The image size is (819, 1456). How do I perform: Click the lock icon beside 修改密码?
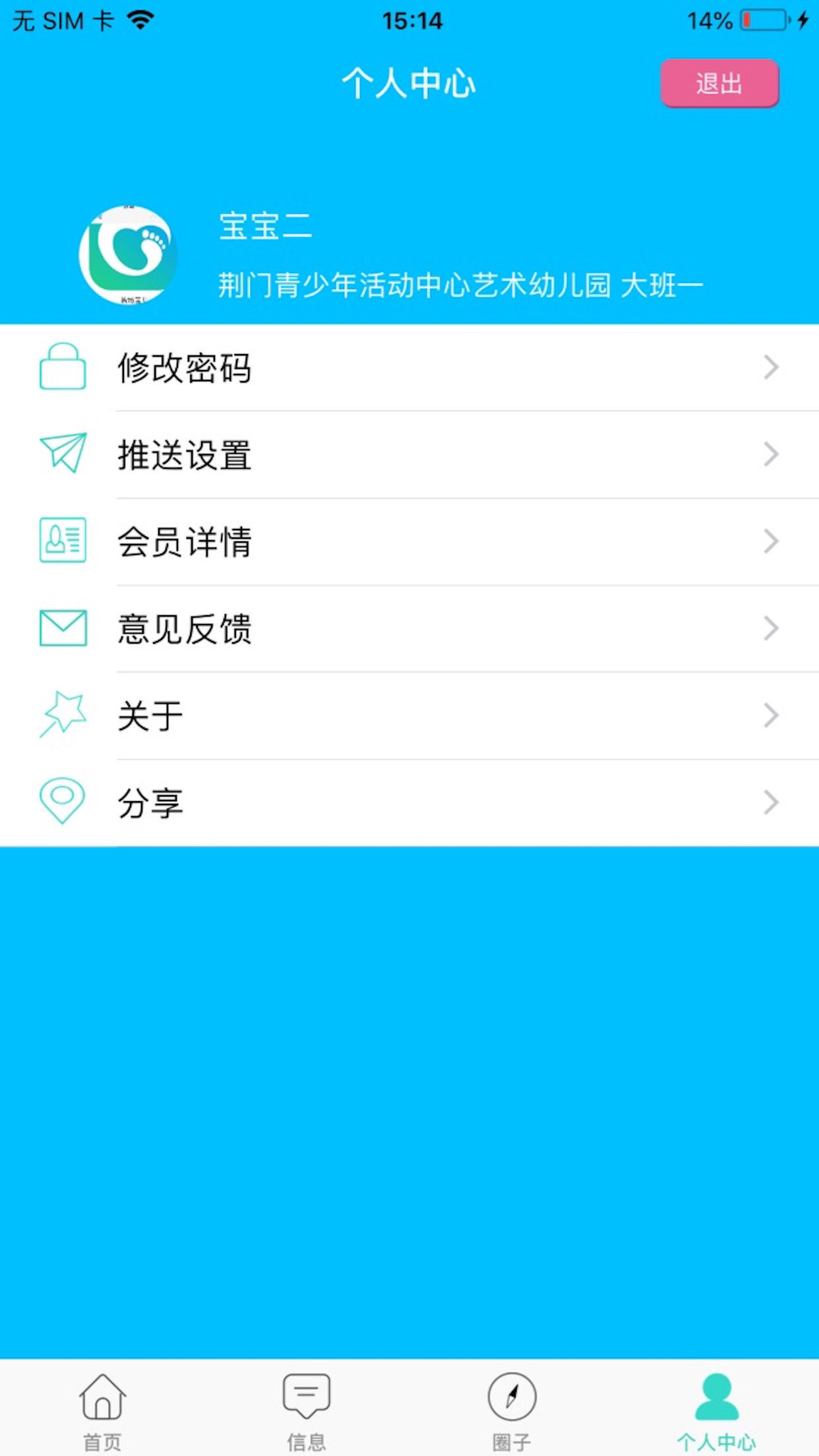click(64, 368)
